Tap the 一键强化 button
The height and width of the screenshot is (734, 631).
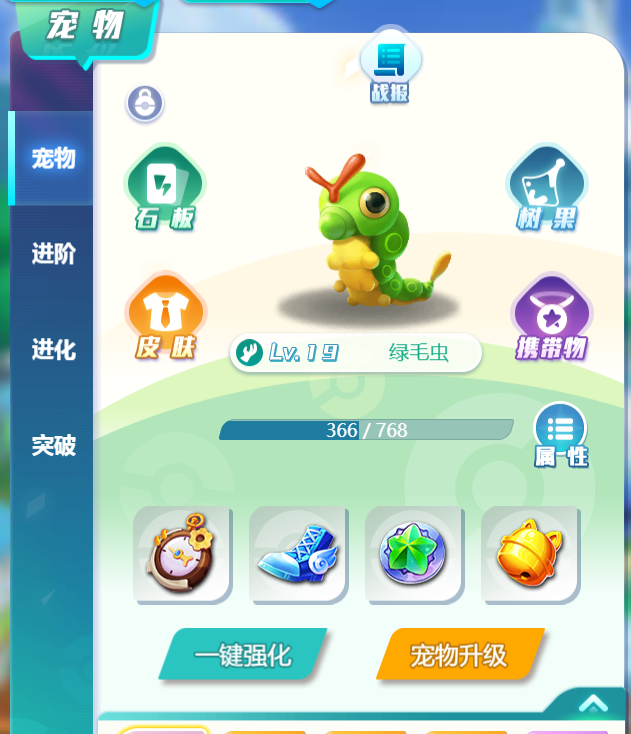click(x=243, y=655)
